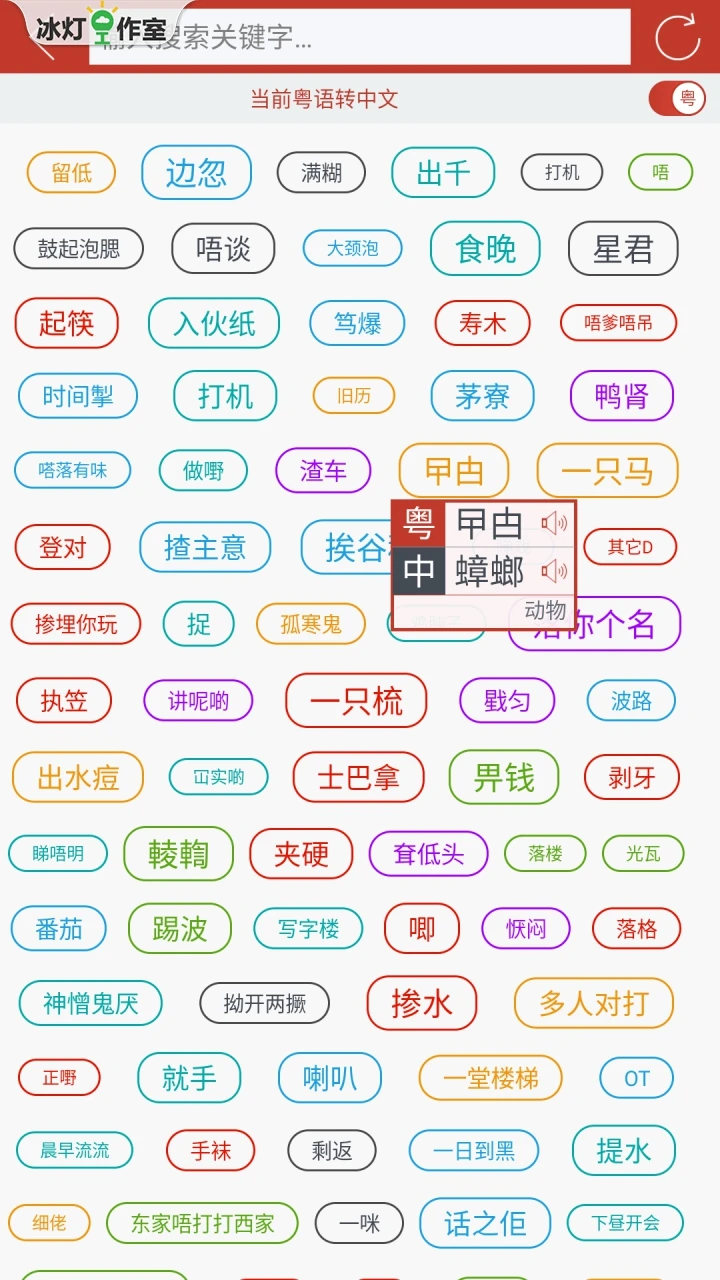Select the 动物 category tag
720x1280 pixels.
[x=543, y=611]
